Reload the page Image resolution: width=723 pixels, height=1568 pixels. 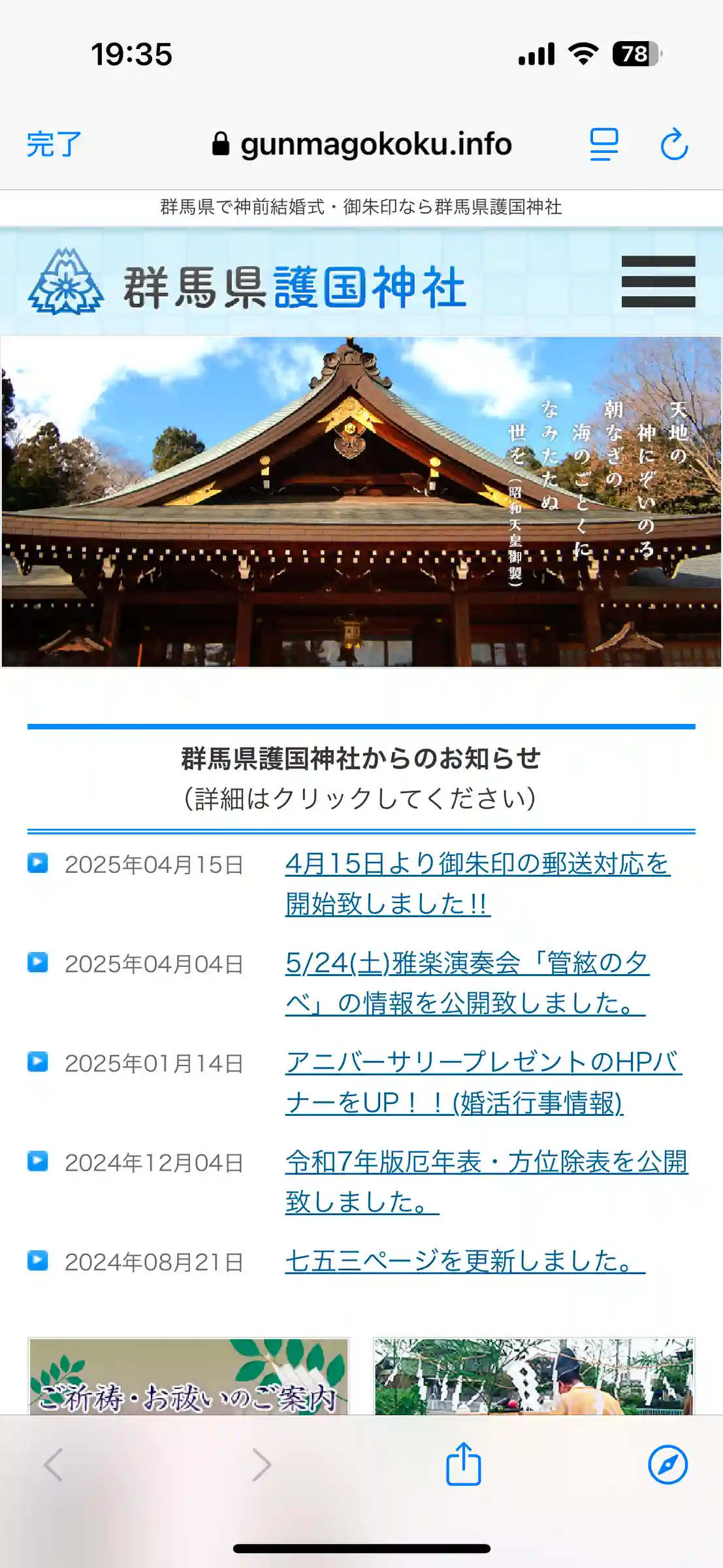click(x=674, y=144)
